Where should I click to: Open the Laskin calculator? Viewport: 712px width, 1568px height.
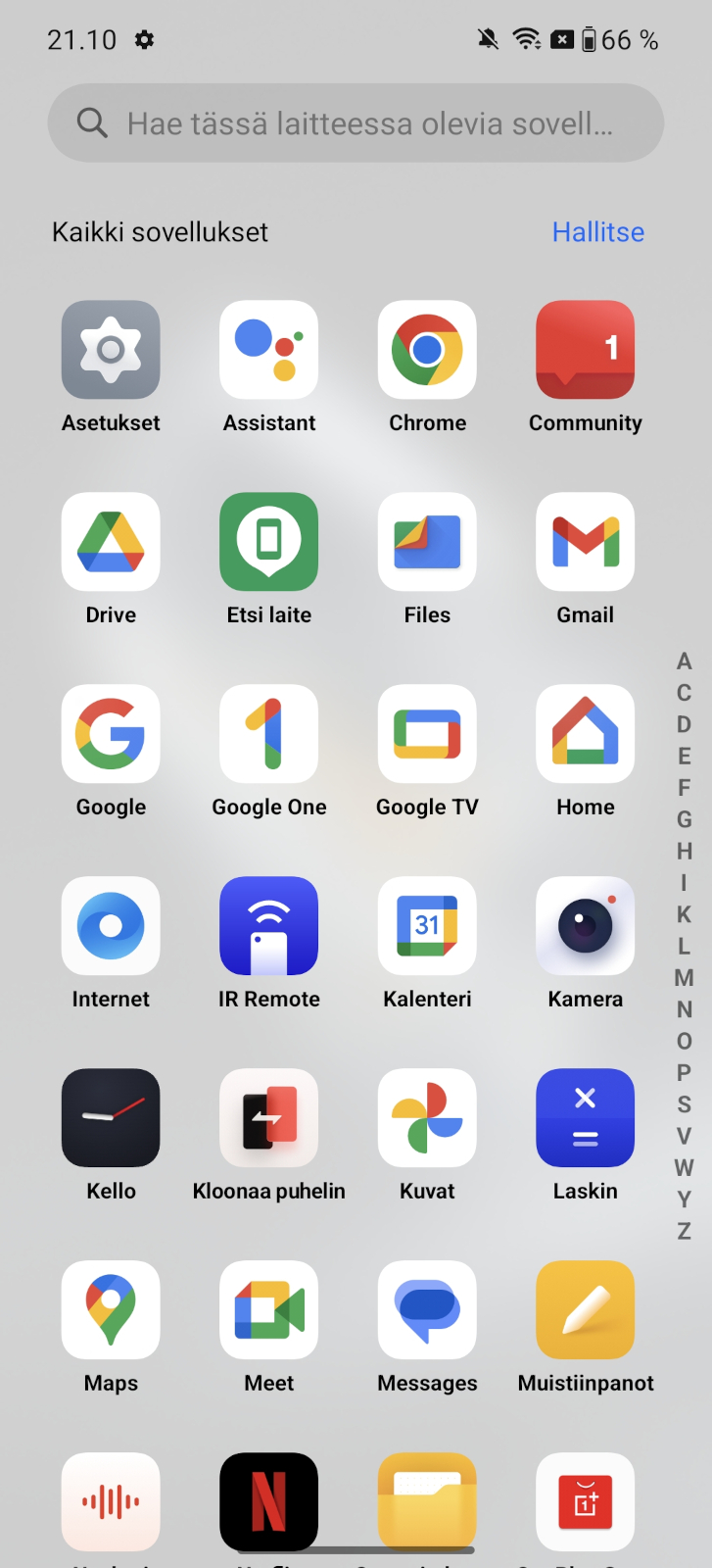pyautogui.click(x=586, y=1118)
